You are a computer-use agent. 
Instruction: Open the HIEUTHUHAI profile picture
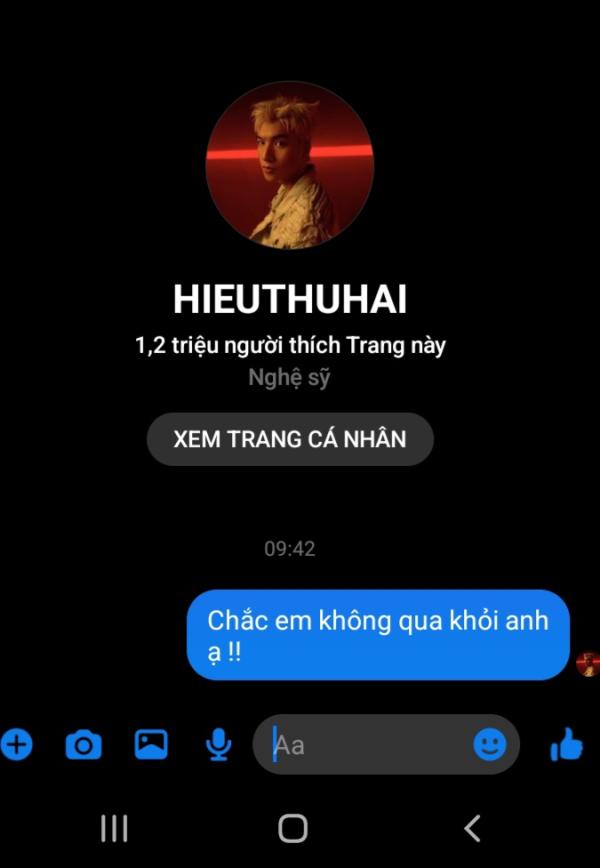pyautogui.click(x=290, y=165)
